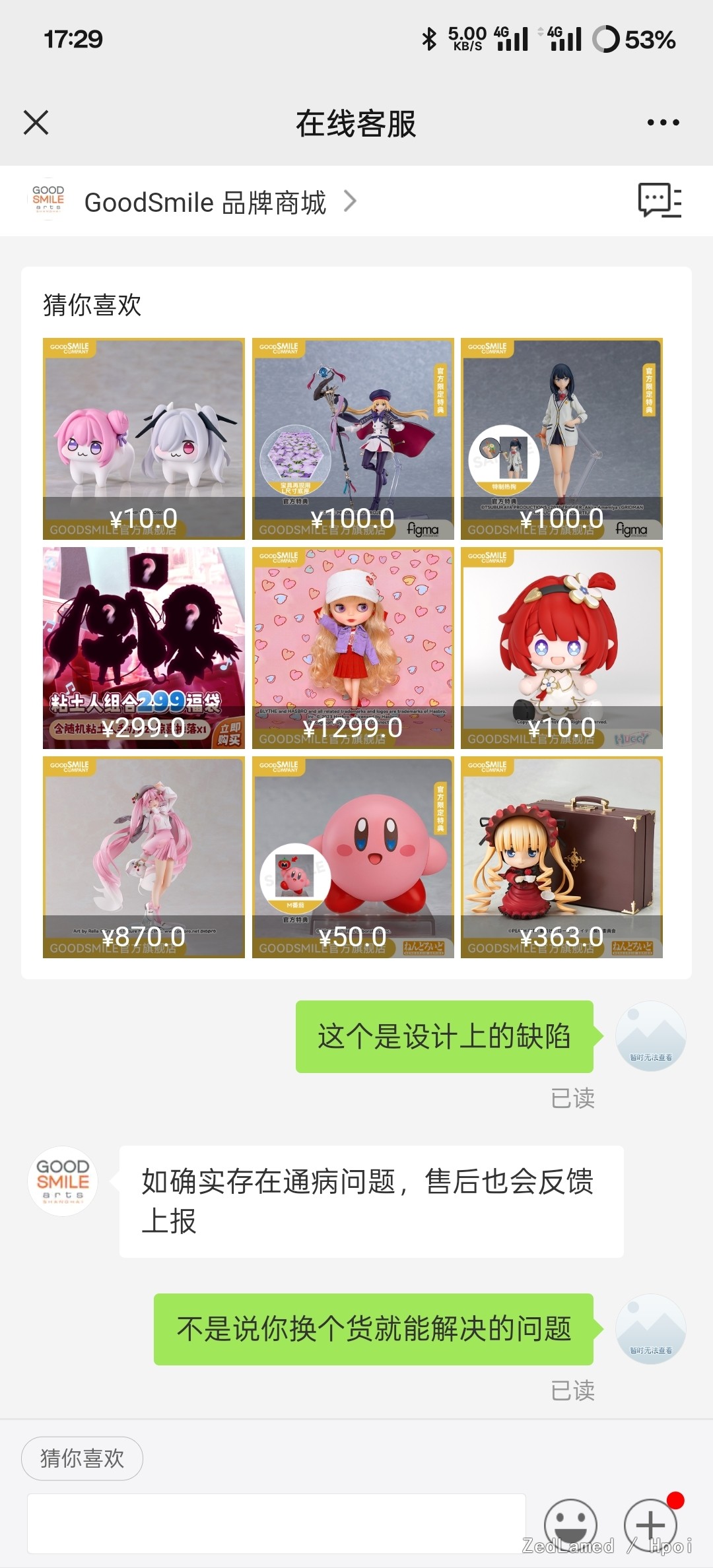Open the ¥870.0 pink-haired figure product

144,857
